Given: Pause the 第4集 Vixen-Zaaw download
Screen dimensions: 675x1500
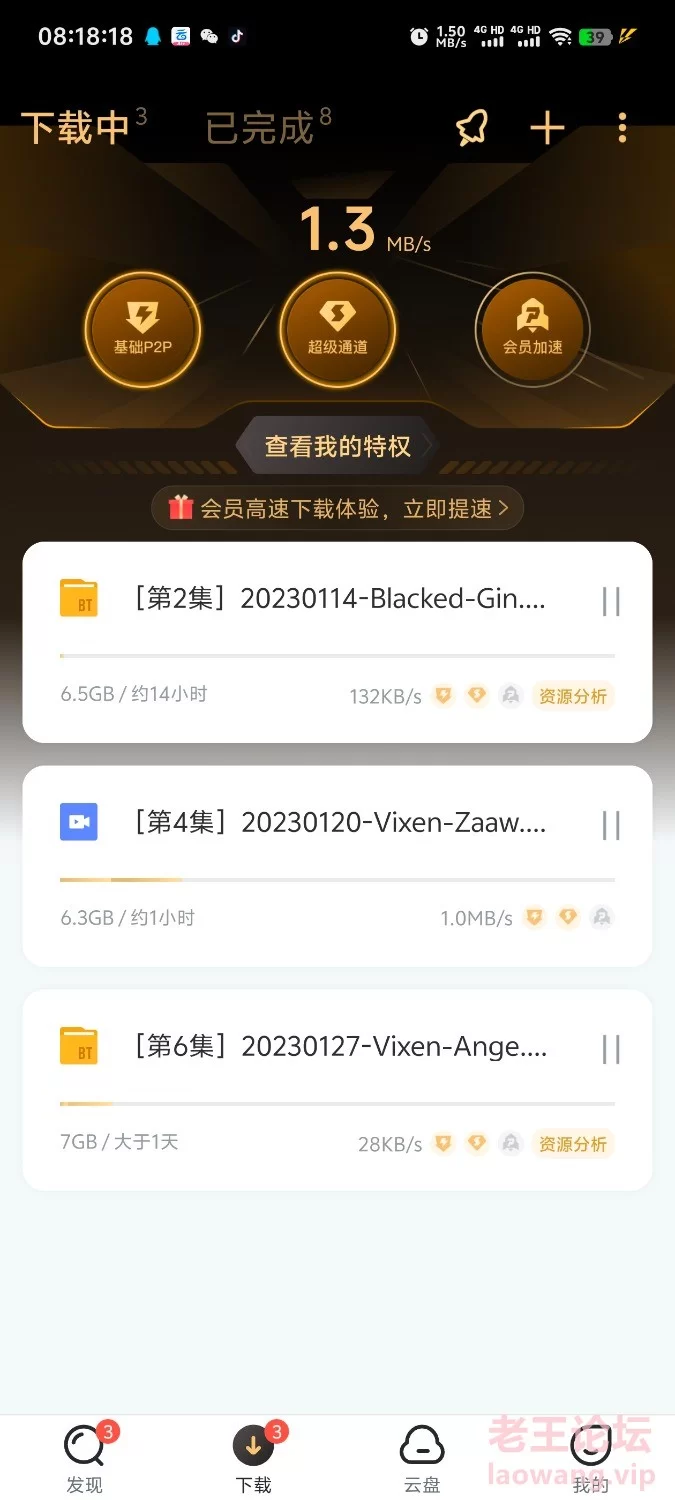Looking at the screenshot, I should [x=611, y=825].
